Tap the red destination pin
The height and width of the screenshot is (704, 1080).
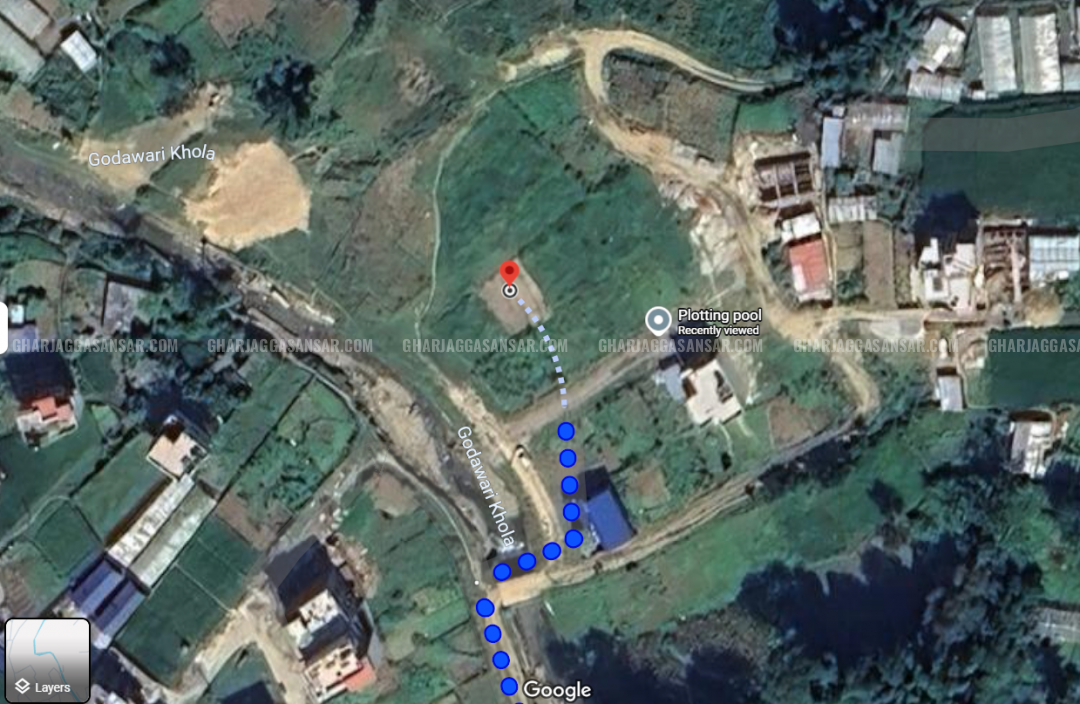click(x=509, y=273)
